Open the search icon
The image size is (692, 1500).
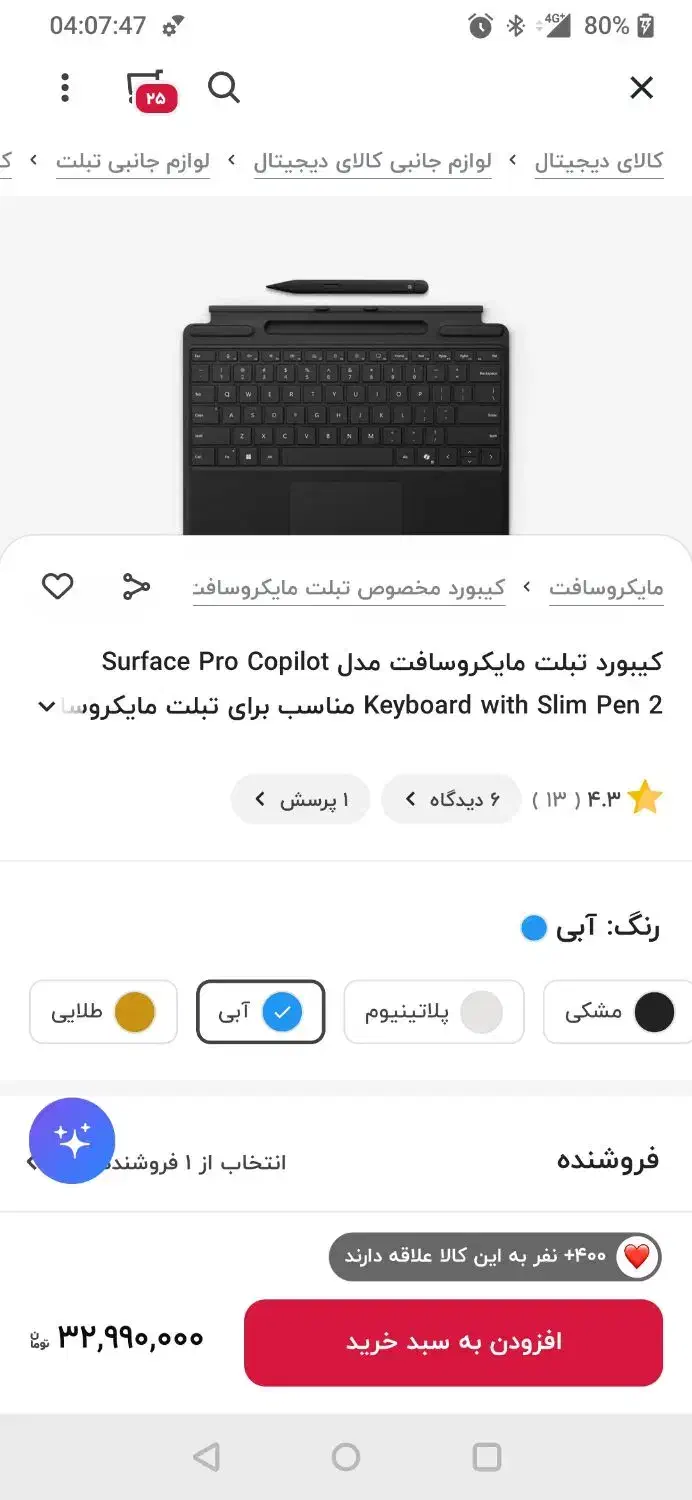[x=224, y=88]
